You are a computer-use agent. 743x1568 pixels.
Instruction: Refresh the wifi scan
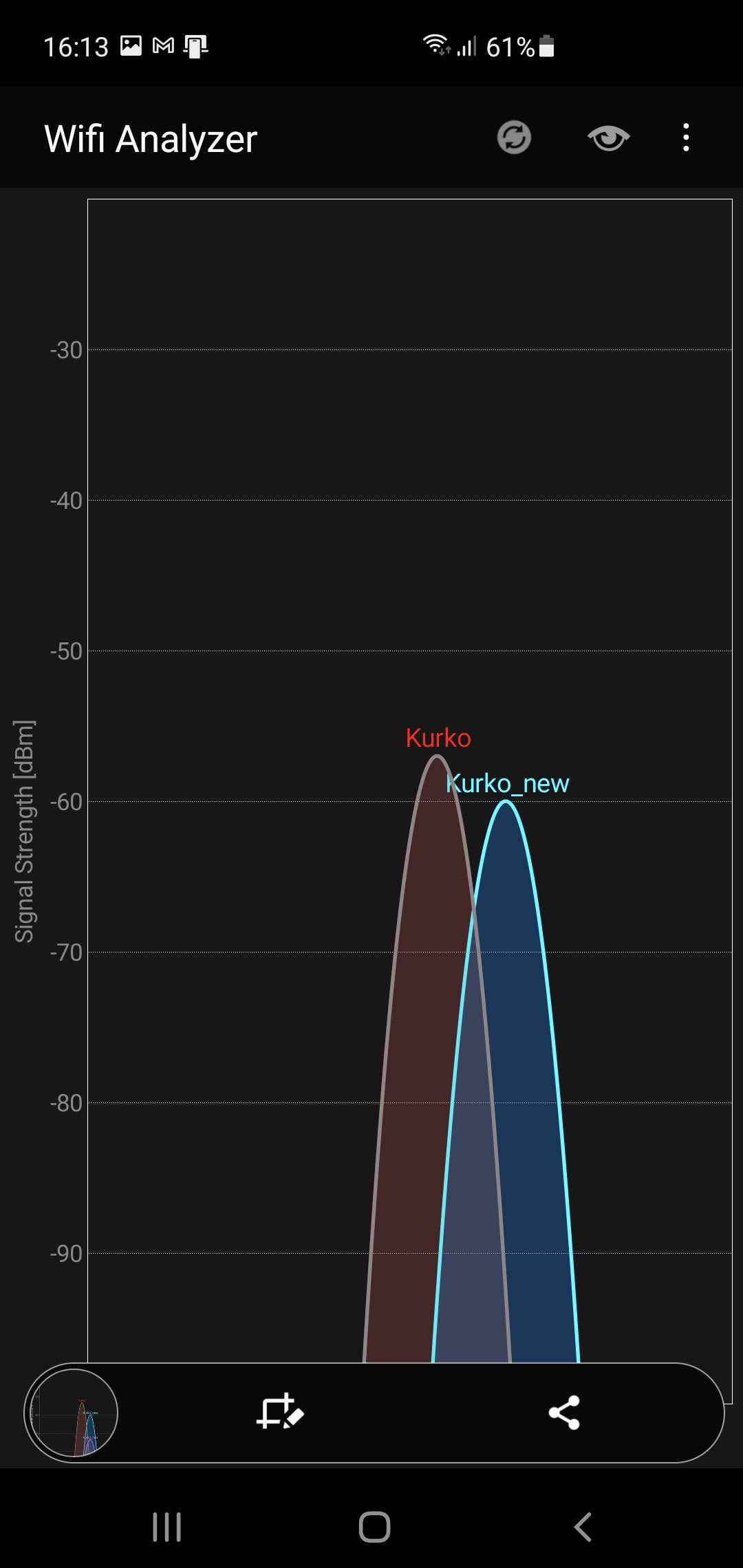click(514, 138)
